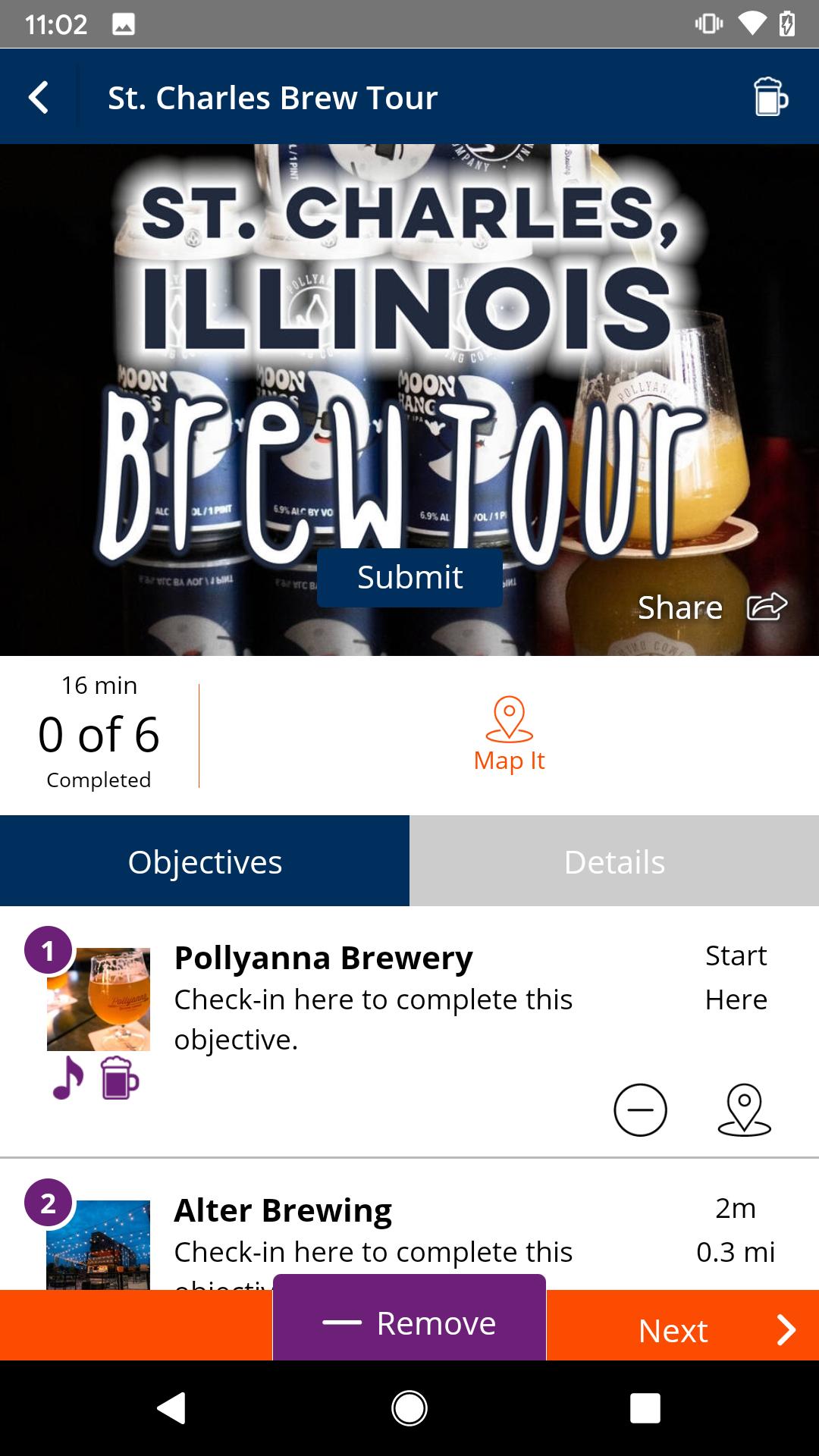Select the Objectives tab
819x1456 pixels.
click(x=205, y=861)
